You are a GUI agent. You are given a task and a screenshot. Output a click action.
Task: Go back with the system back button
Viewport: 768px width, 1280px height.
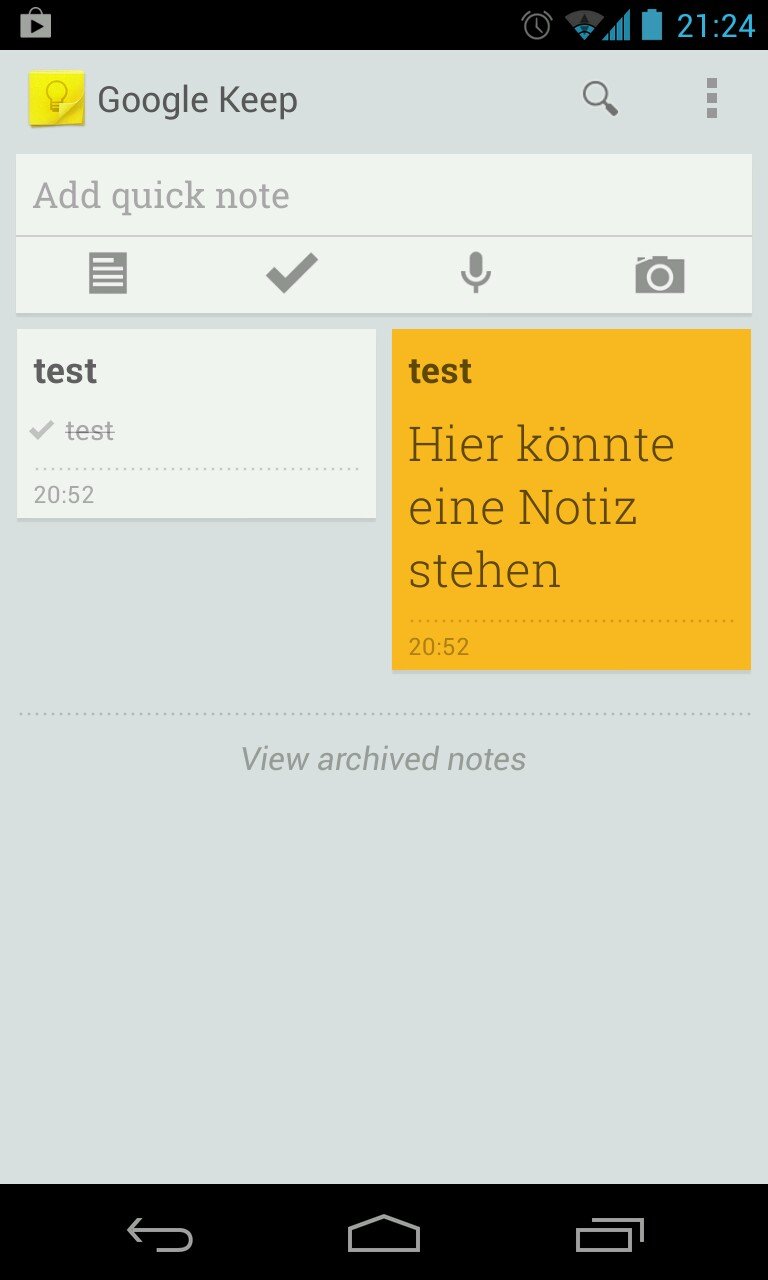click(x=160, y=1234)
